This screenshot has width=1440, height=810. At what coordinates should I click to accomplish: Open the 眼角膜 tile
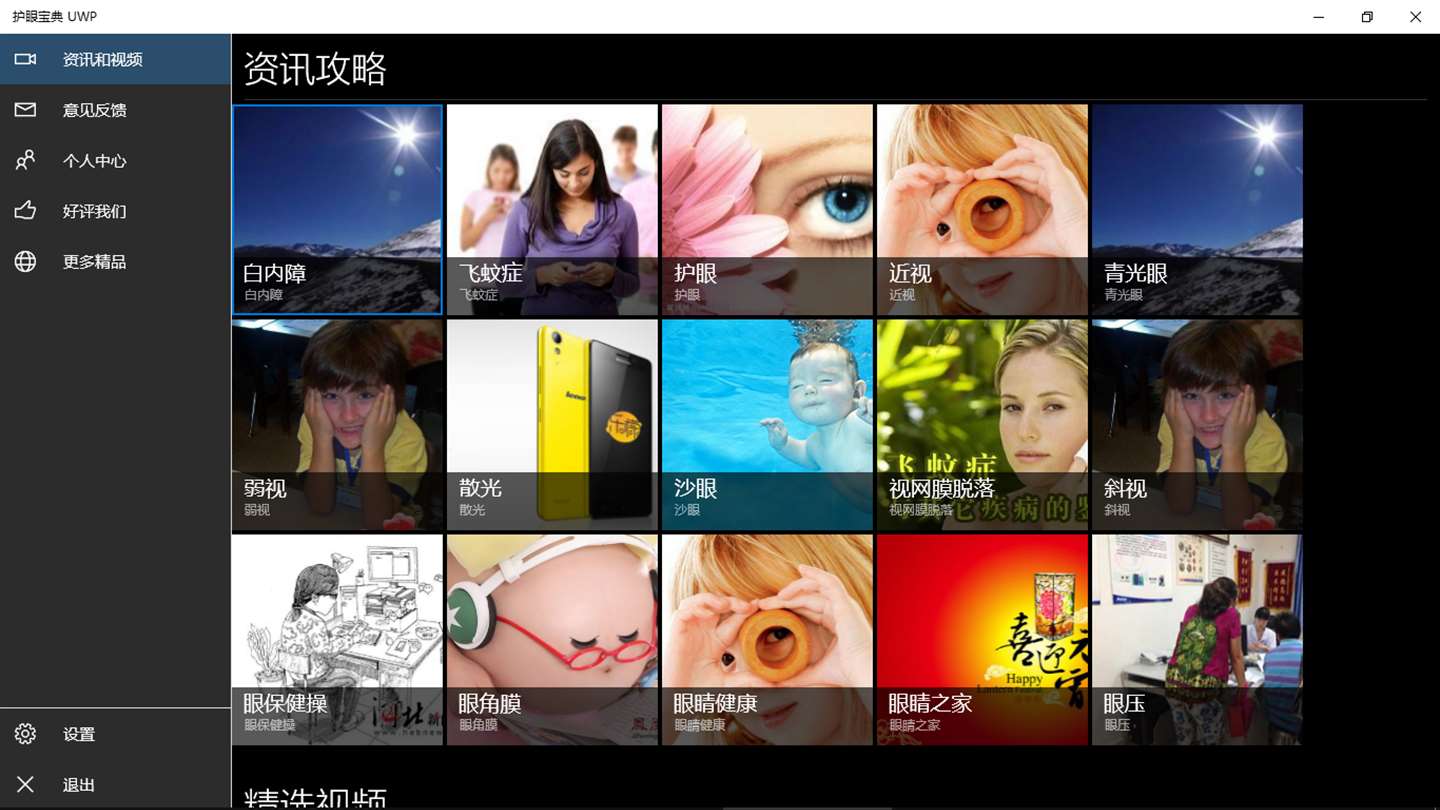[552, 640]
